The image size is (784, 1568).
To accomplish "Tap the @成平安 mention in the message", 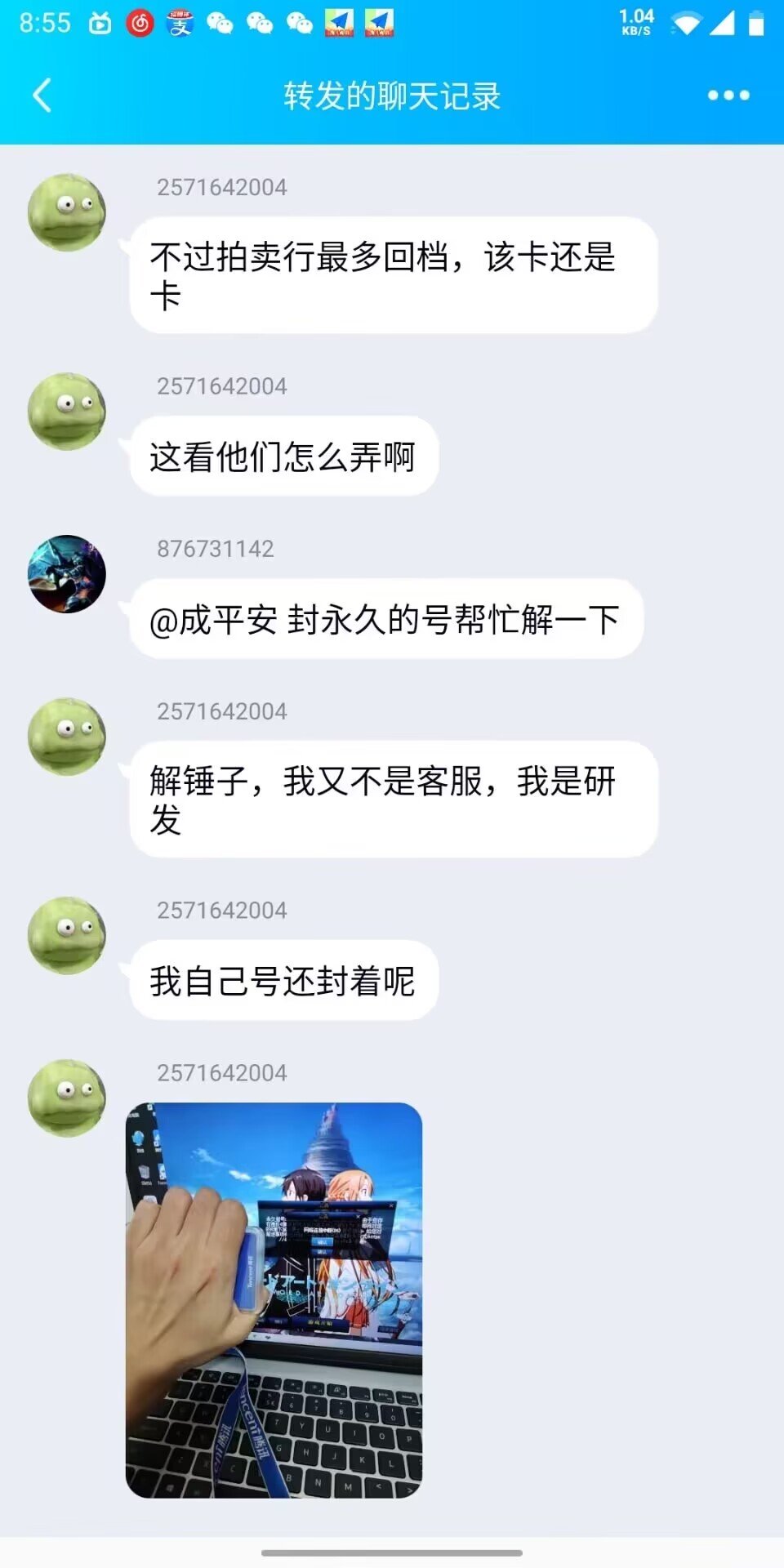I will coord(215,619).
